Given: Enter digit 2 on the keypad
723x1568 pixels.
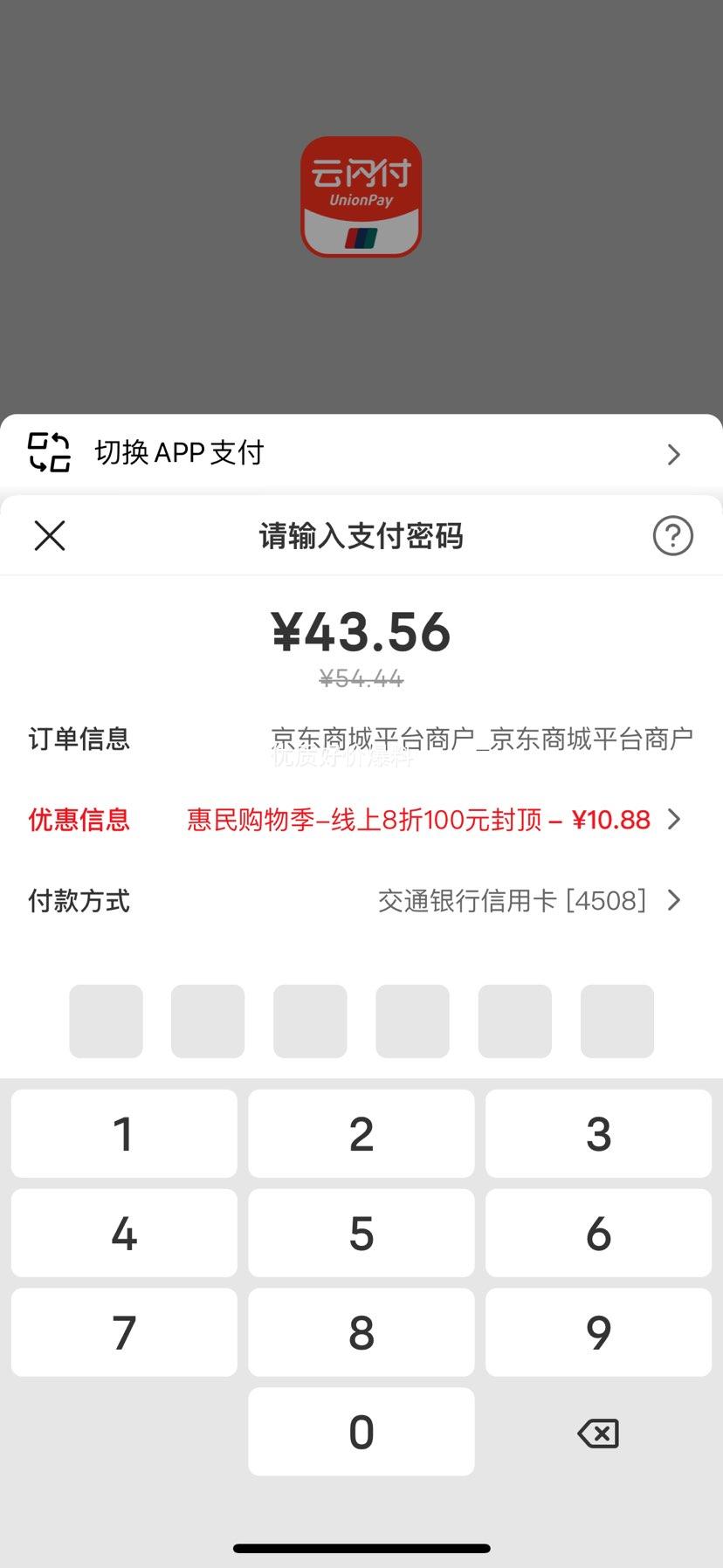Looking at the screenshot, I should (361, 1133).
